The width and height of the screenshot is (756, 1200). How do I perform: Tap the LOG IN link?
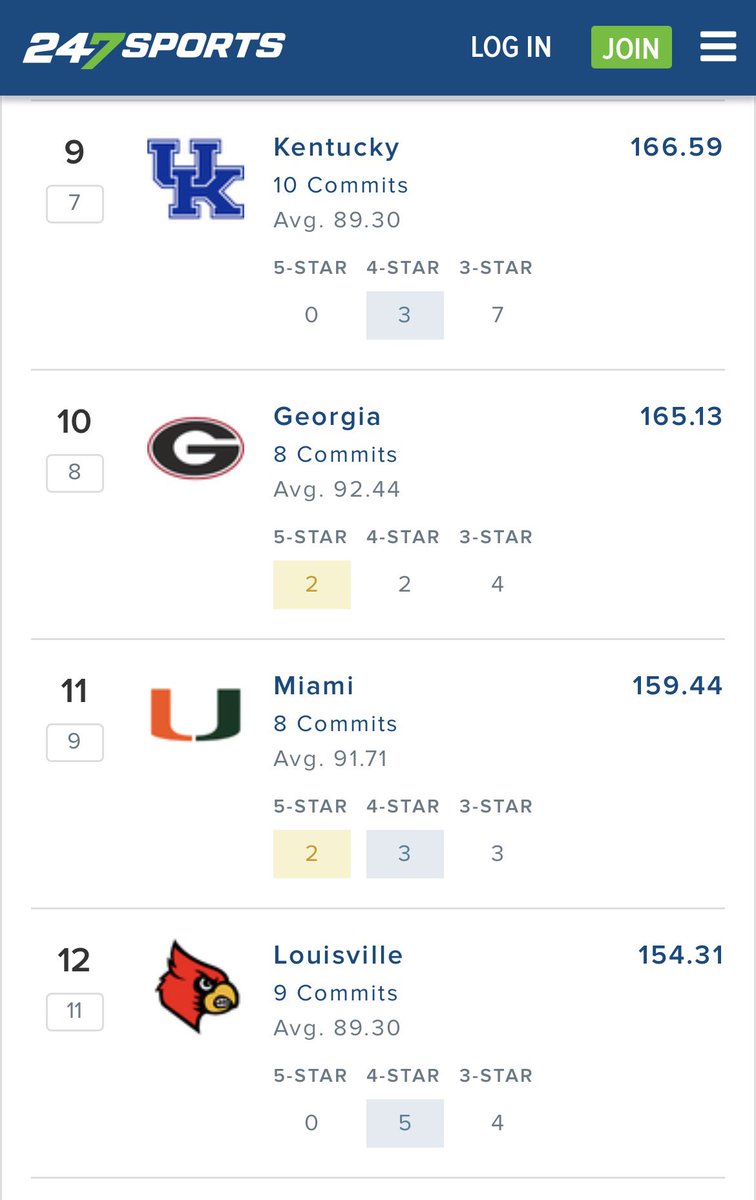point(511,47)
